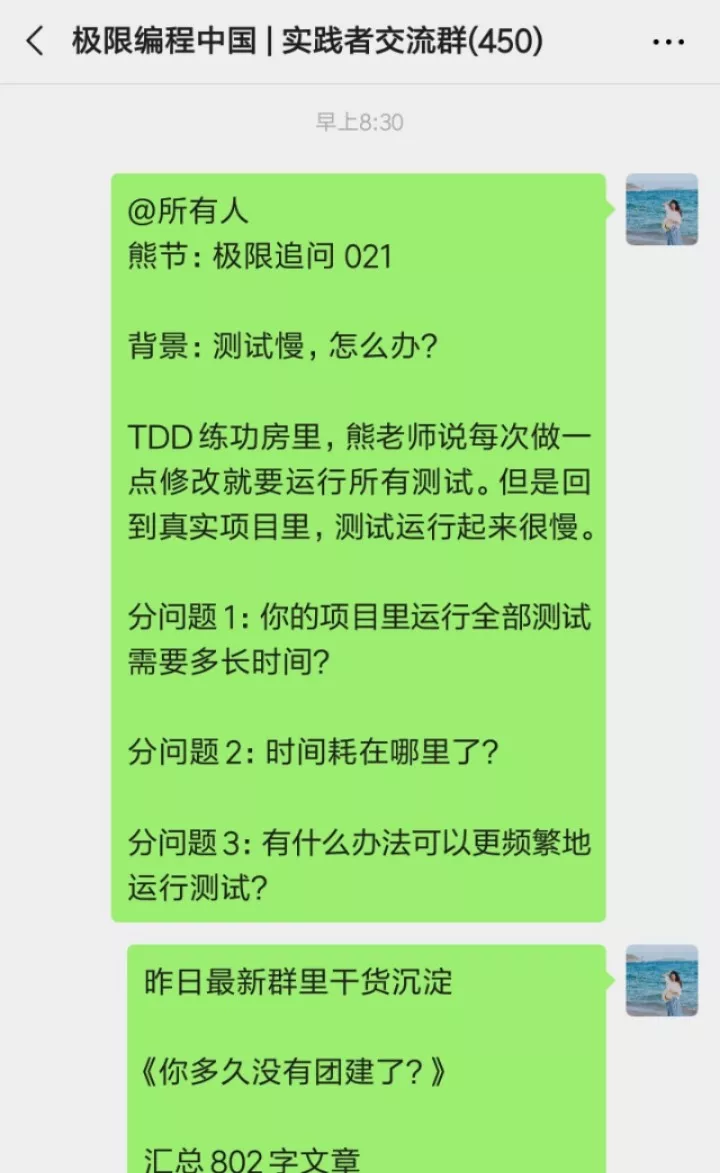720x1173 pixels.
Task: Open the group chat overflow menu
Action: [x=668, y=43]
